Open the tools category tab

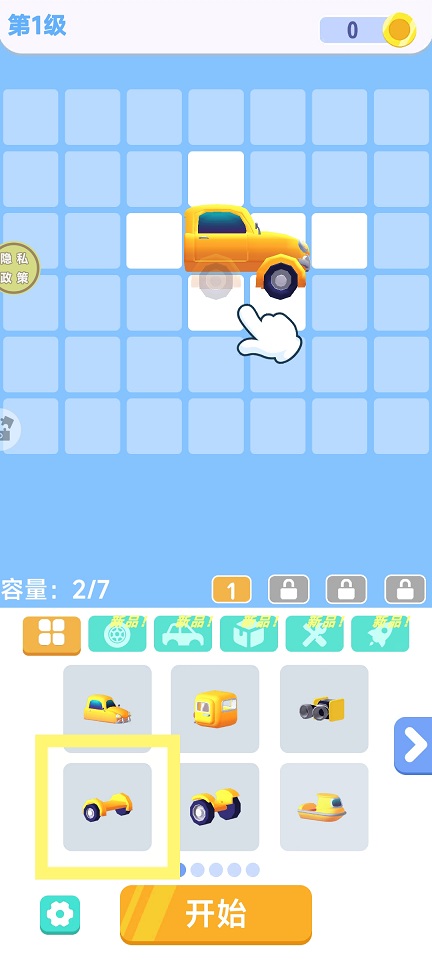pos(315,633)
